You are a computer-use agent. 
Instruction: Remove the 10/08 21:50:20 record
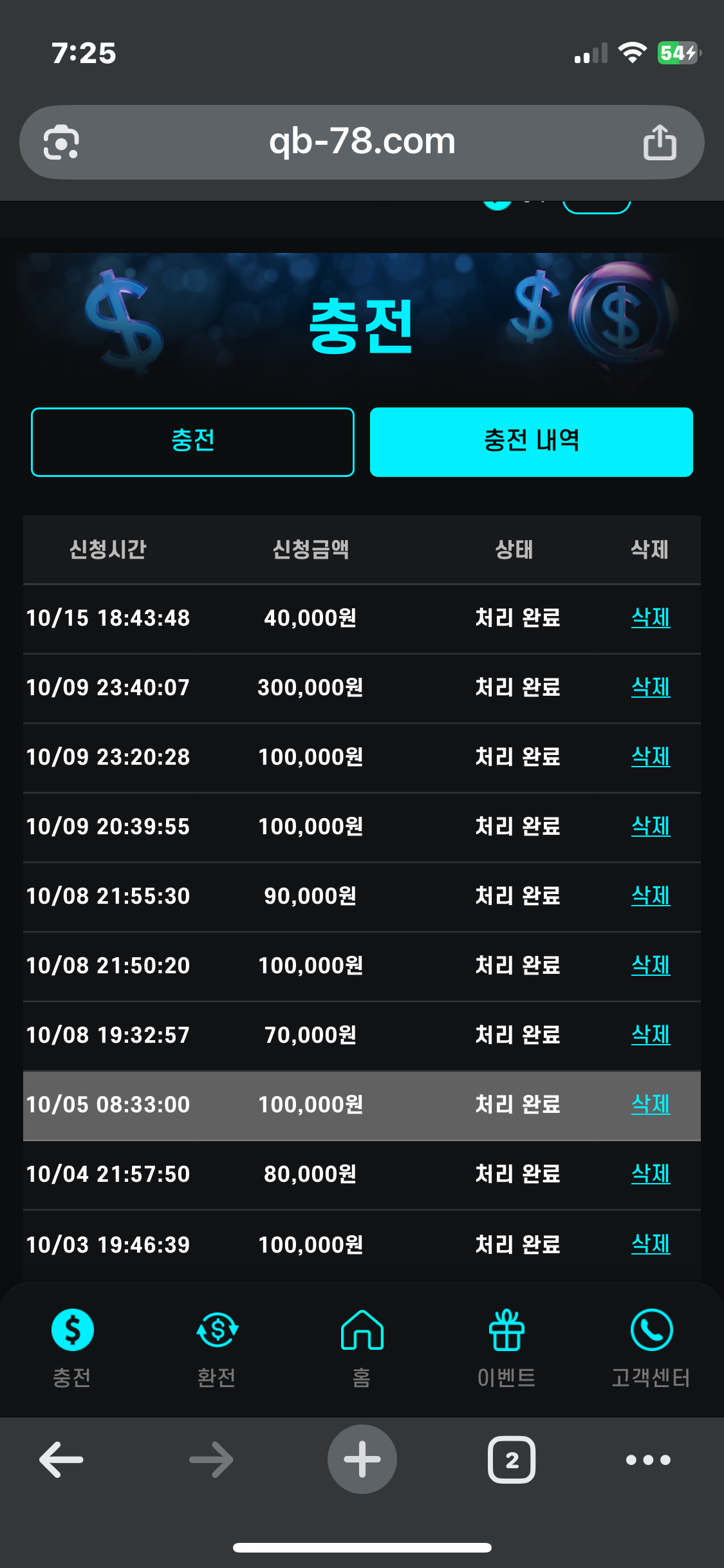(651, 966)
